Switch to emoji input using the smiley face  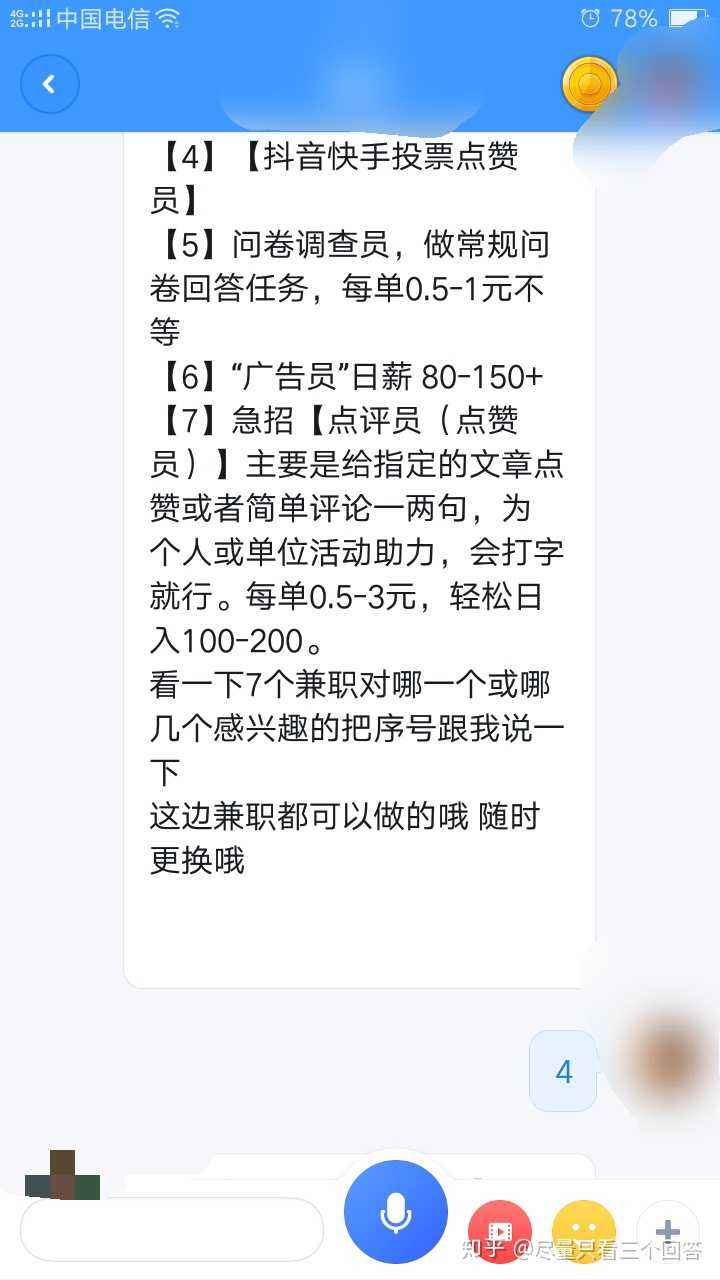584,1230
